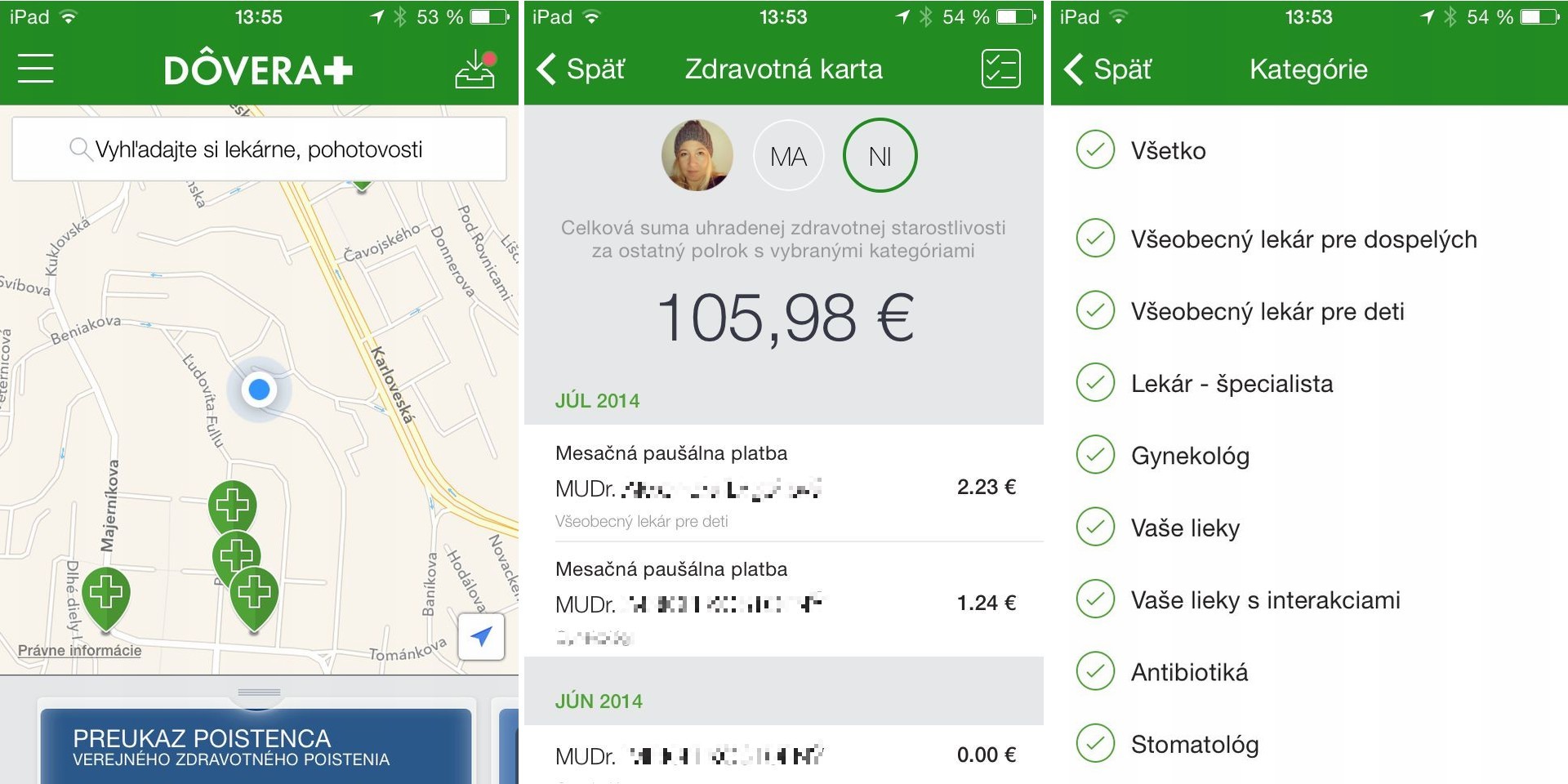Toggle Lekár - špecialista category

(1096, 383)
